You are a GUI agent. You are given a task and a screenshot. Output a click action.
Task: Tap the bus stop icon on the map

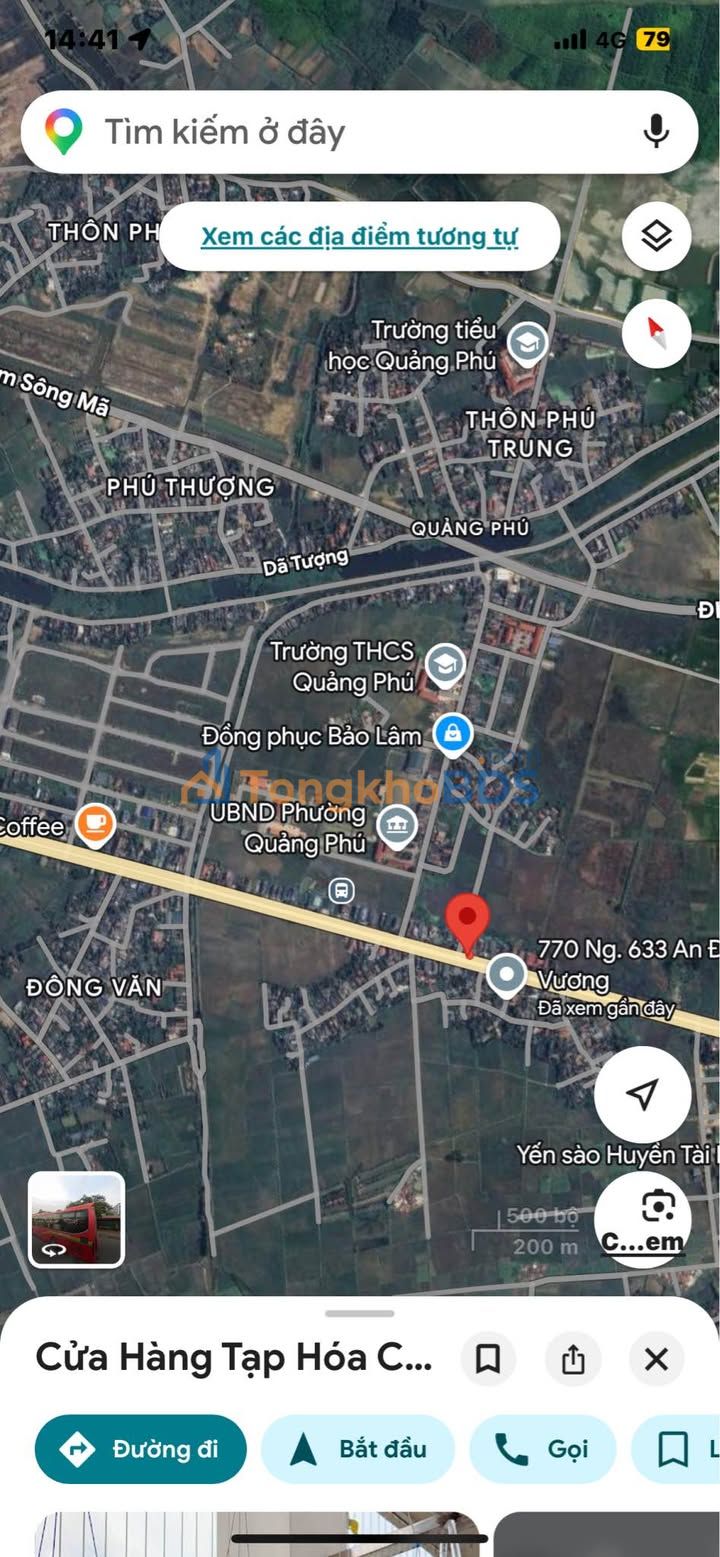341,890
